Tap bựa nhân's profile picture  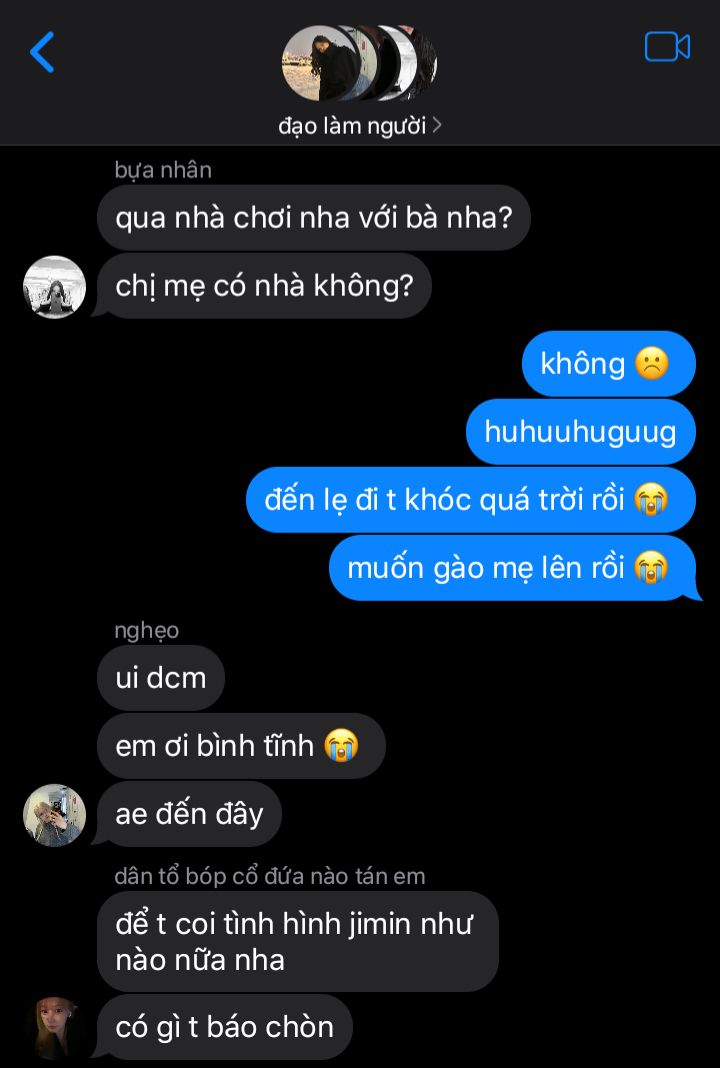click(54, 287)
